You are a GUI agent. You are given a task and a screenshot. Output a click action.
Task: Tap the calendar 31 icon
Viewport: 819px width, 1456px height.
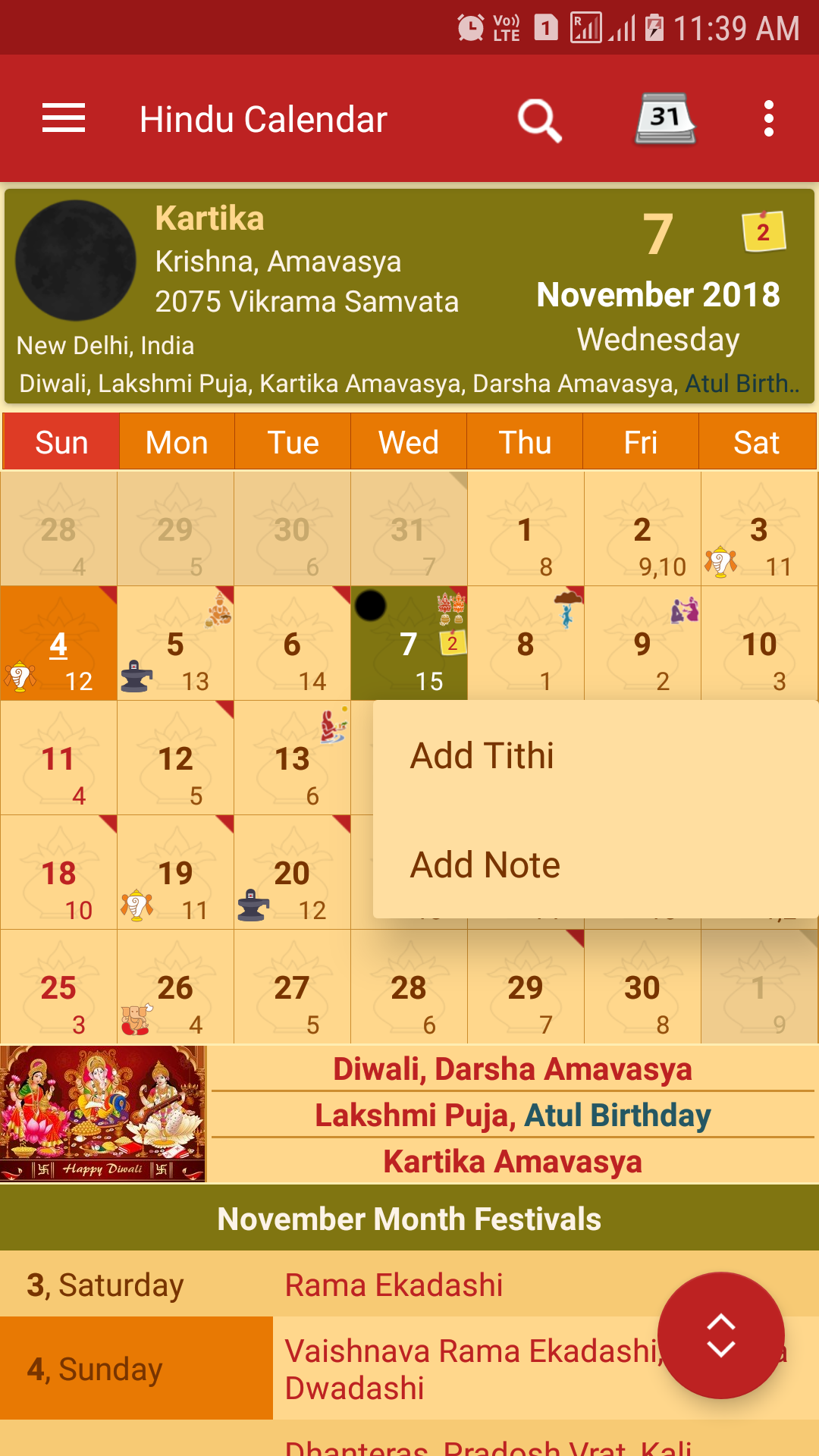pyautogui.click(x=665, y=119)
